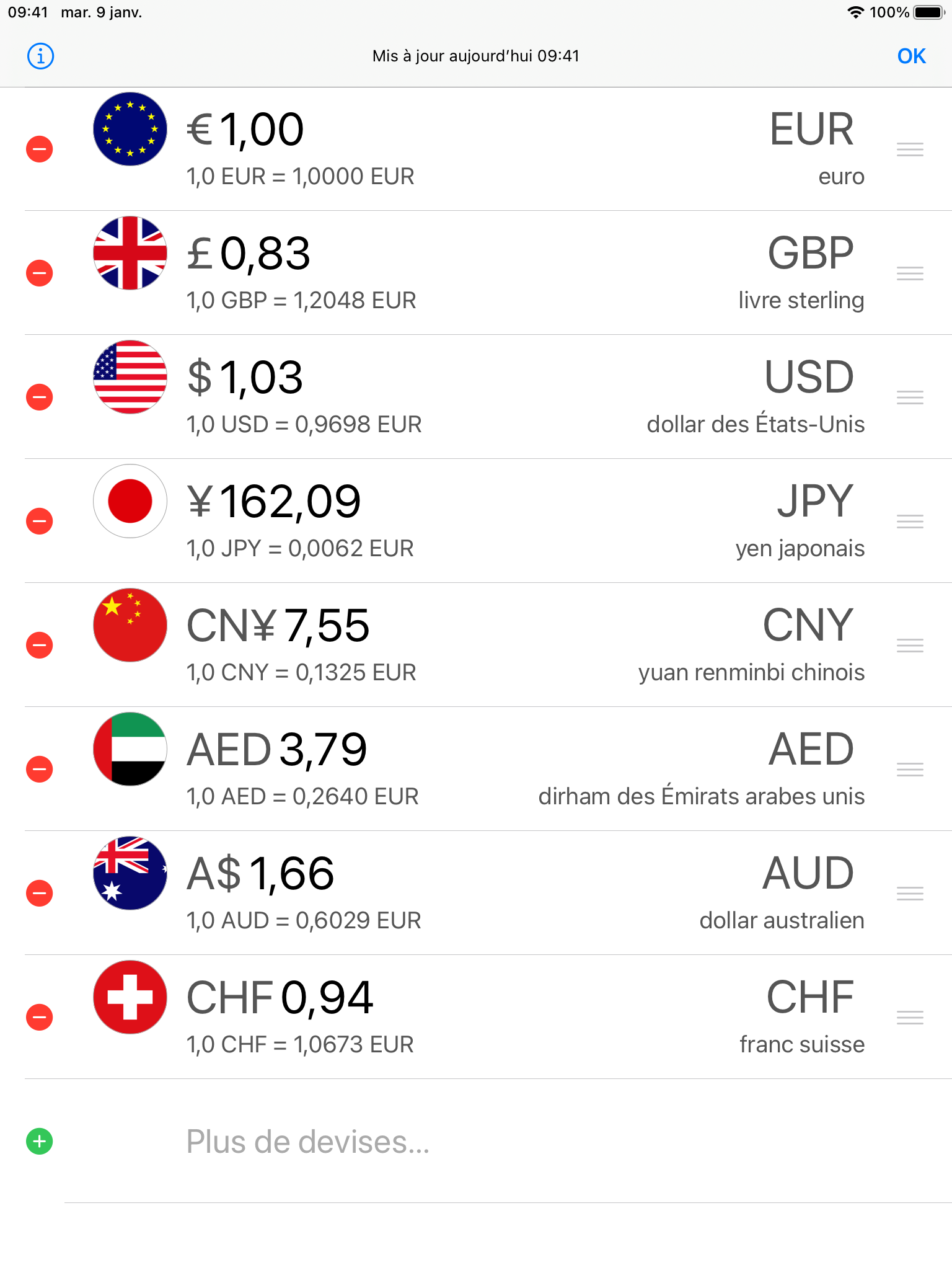Screen dimensions: 952x1270
Task: Tap the United States flag icon
Action: click(130, 377)
